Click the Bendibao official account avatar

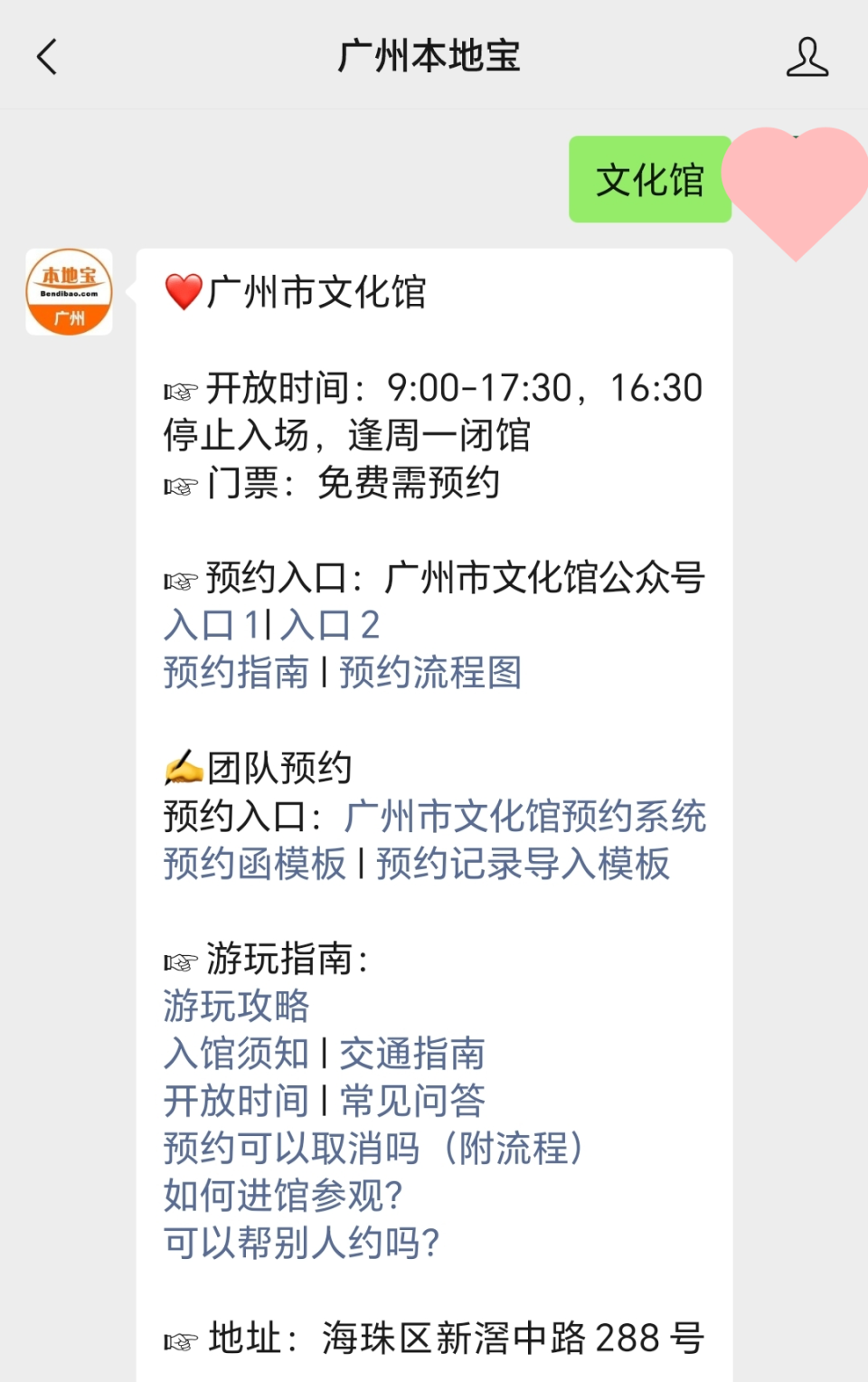tap(69, 291)
